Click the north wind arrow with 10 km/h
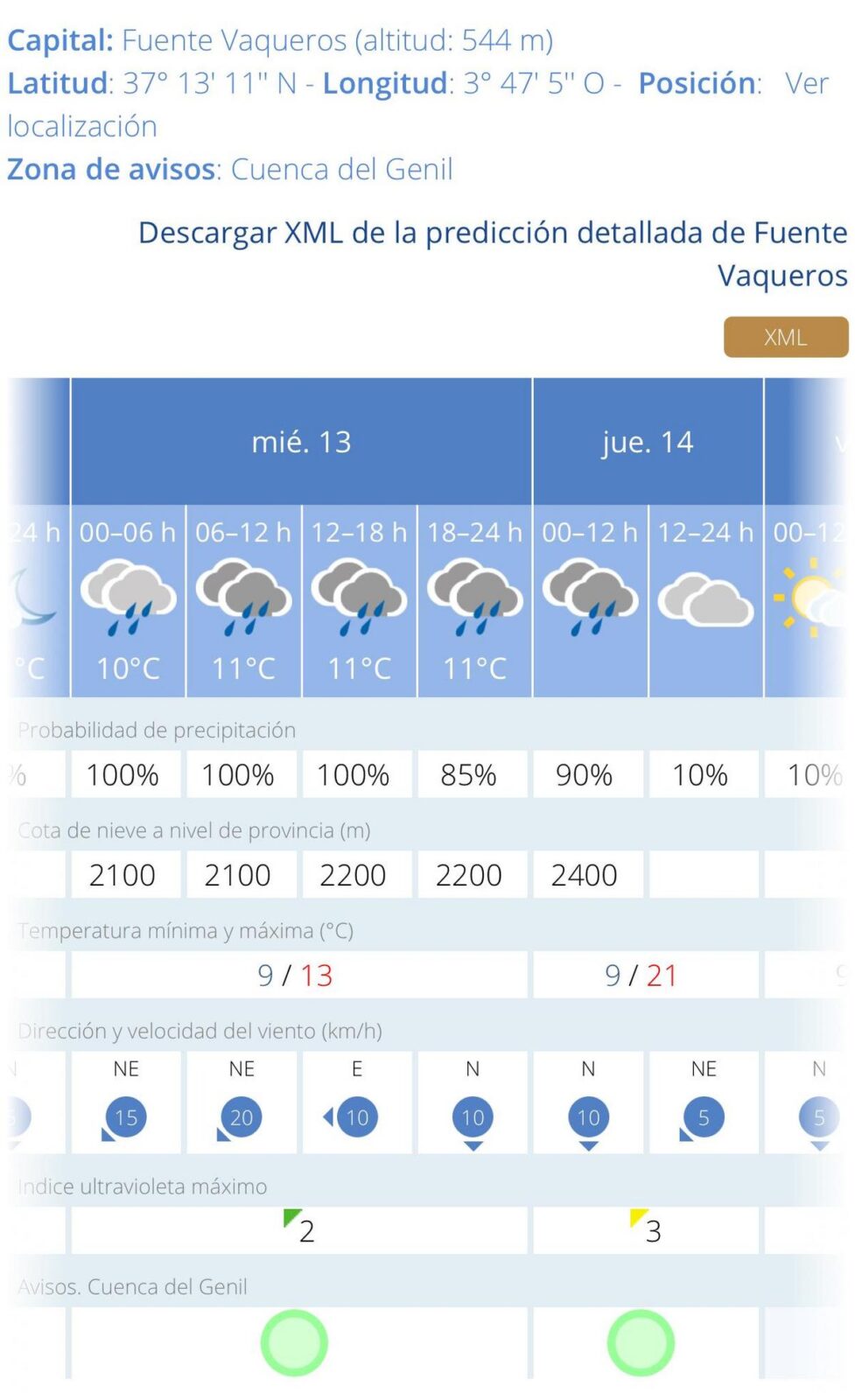 pyautogui.click(x=473, y=1117)
